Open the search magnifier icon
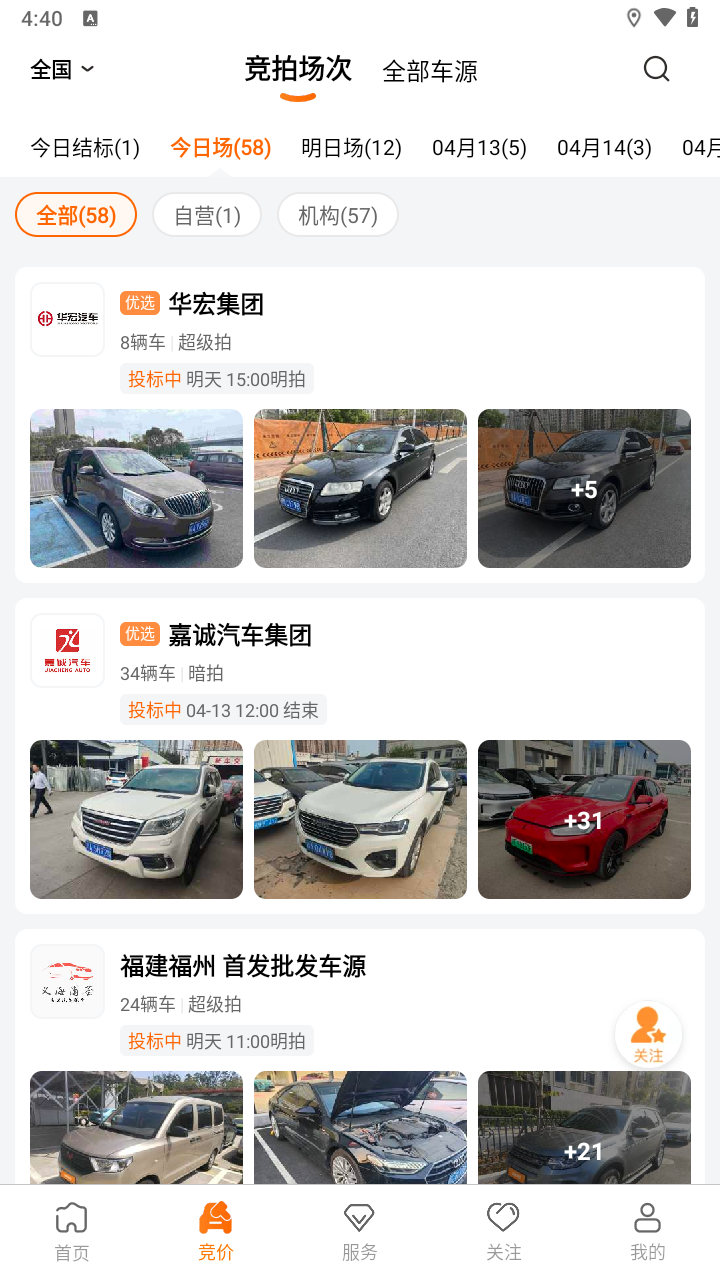Viewport: 720px width, 1280px height. click(x=656, y=69)
